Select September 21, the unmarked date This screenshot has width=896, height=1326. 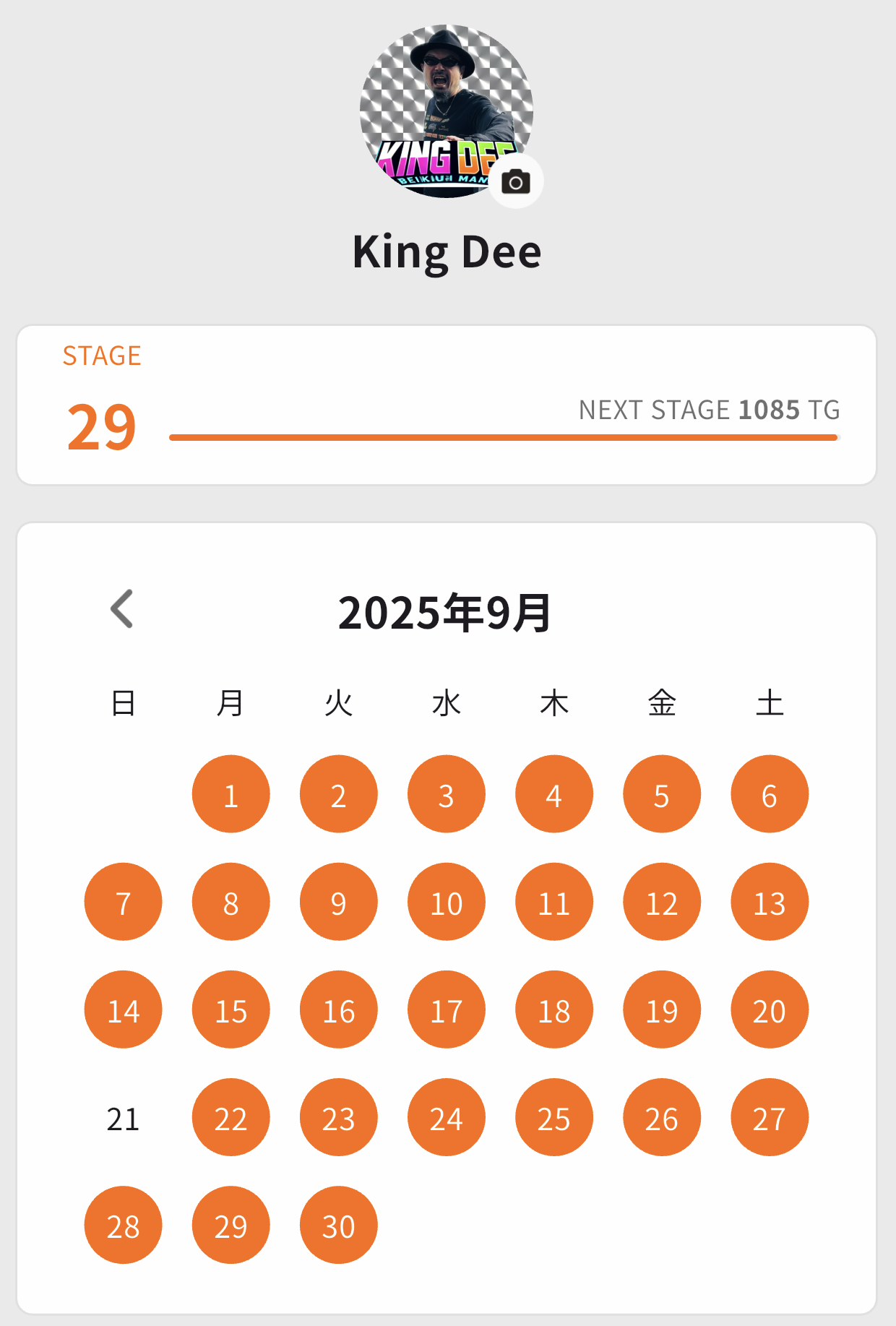click(x=123, y=1117)
